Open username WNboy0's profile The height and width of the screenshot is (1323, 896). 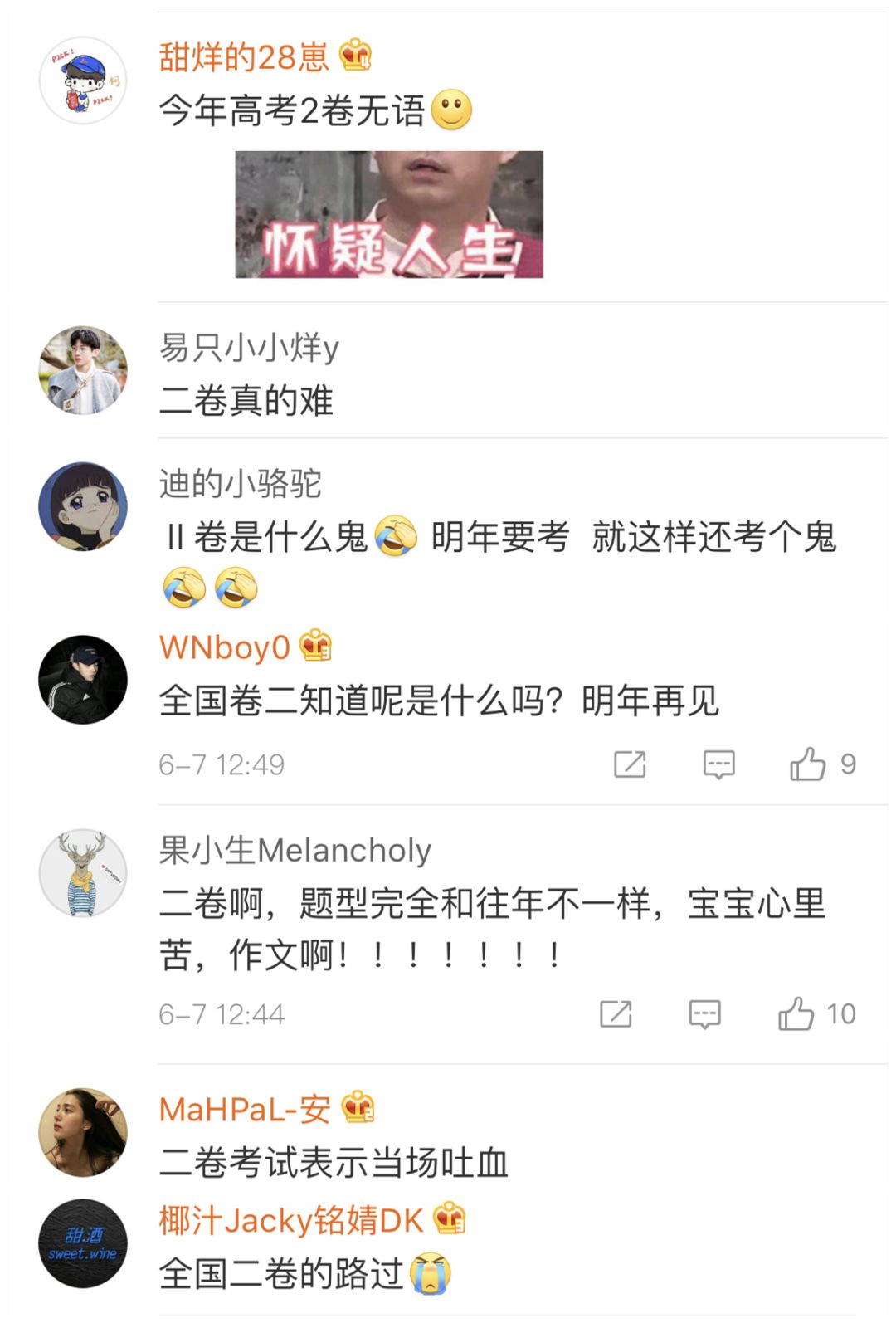[x=225, y=647]
